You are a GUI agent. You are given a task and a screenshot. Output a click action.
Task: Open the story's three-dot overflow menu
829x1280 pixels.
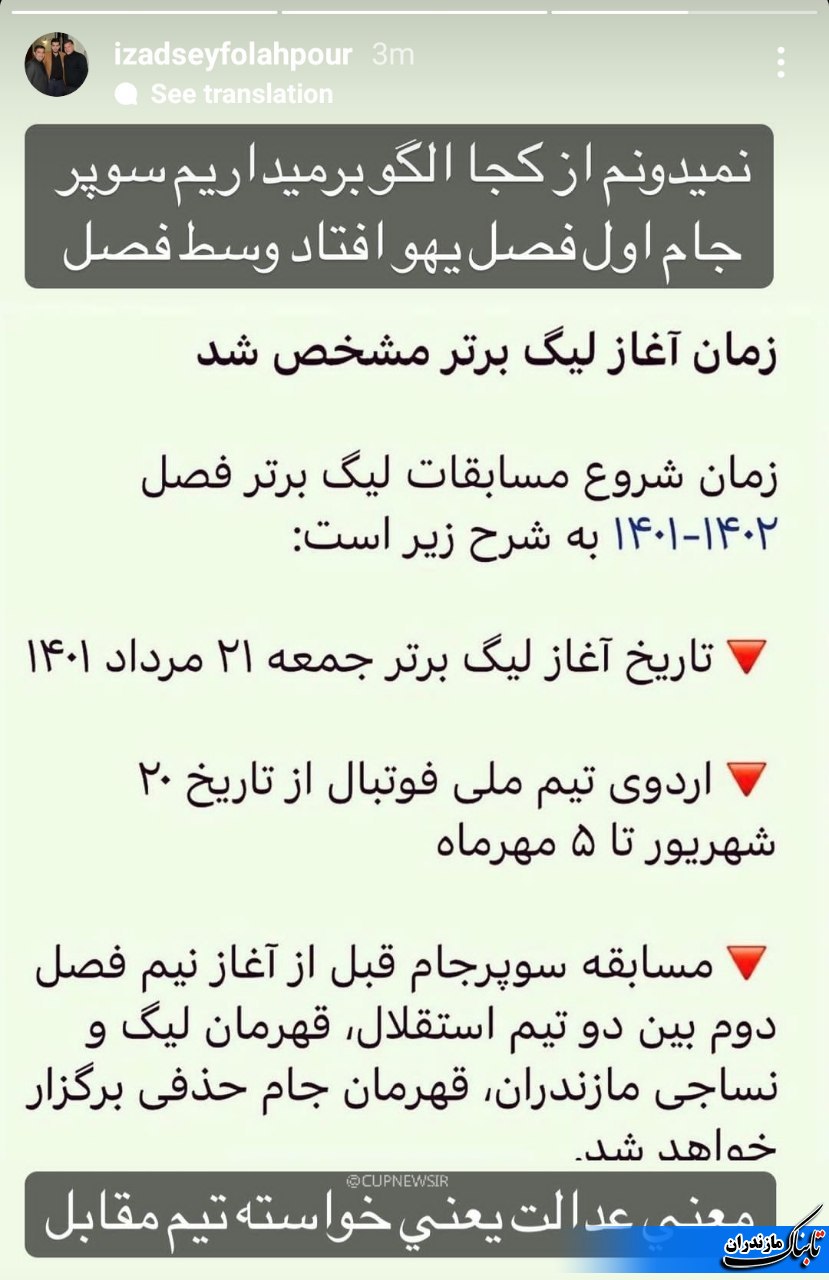tap(781, 62)
